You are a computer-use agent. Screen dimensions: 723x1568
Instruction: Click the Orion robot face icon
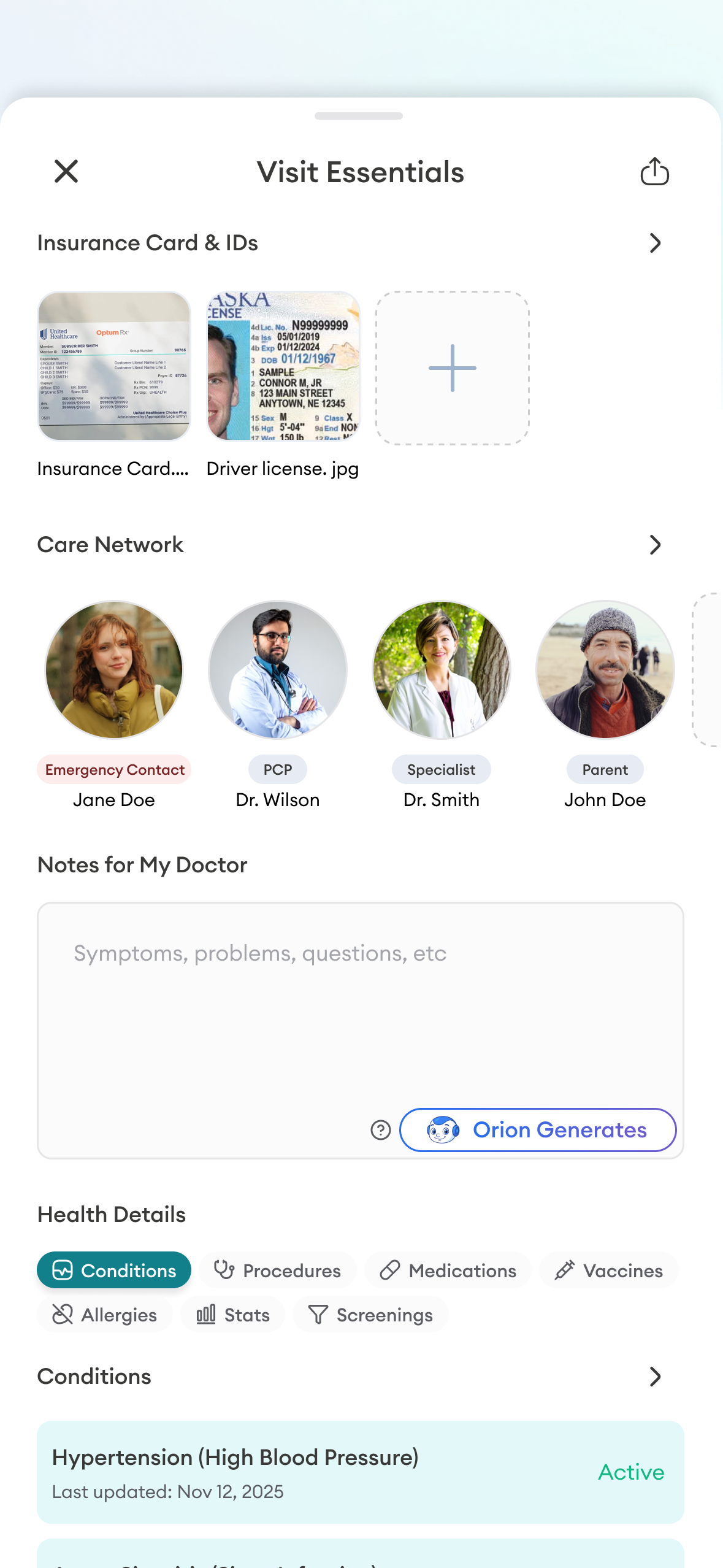(x=443, y=1129)
